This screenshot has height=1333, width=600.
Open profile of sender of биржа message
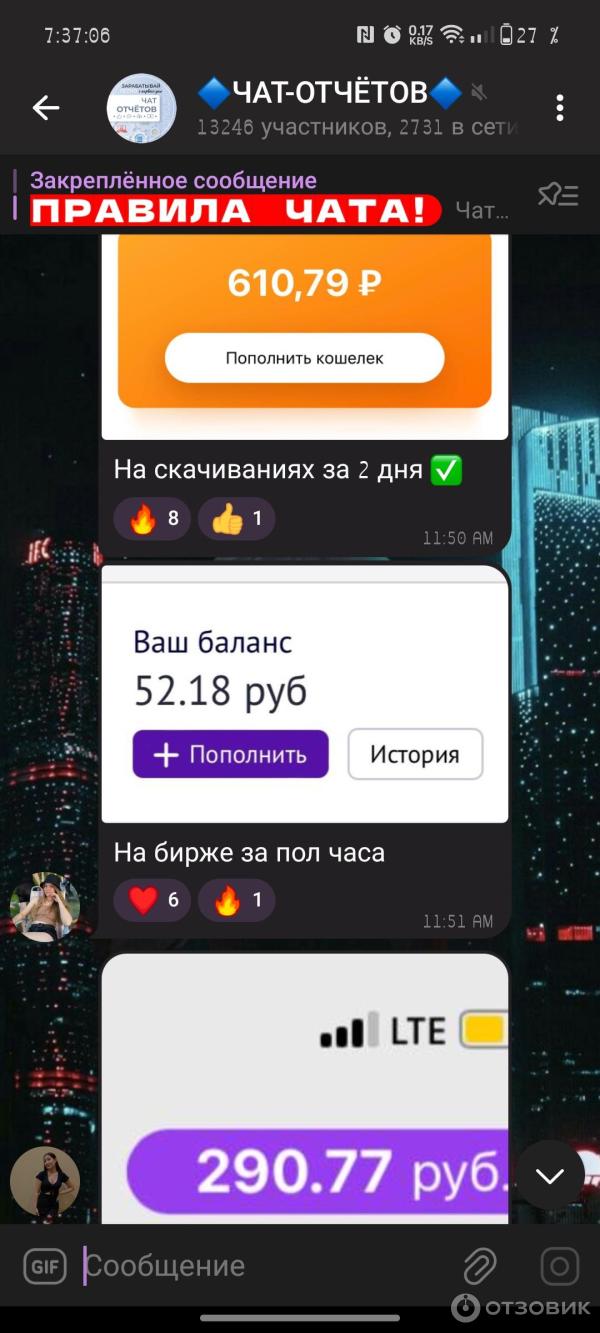45,908
